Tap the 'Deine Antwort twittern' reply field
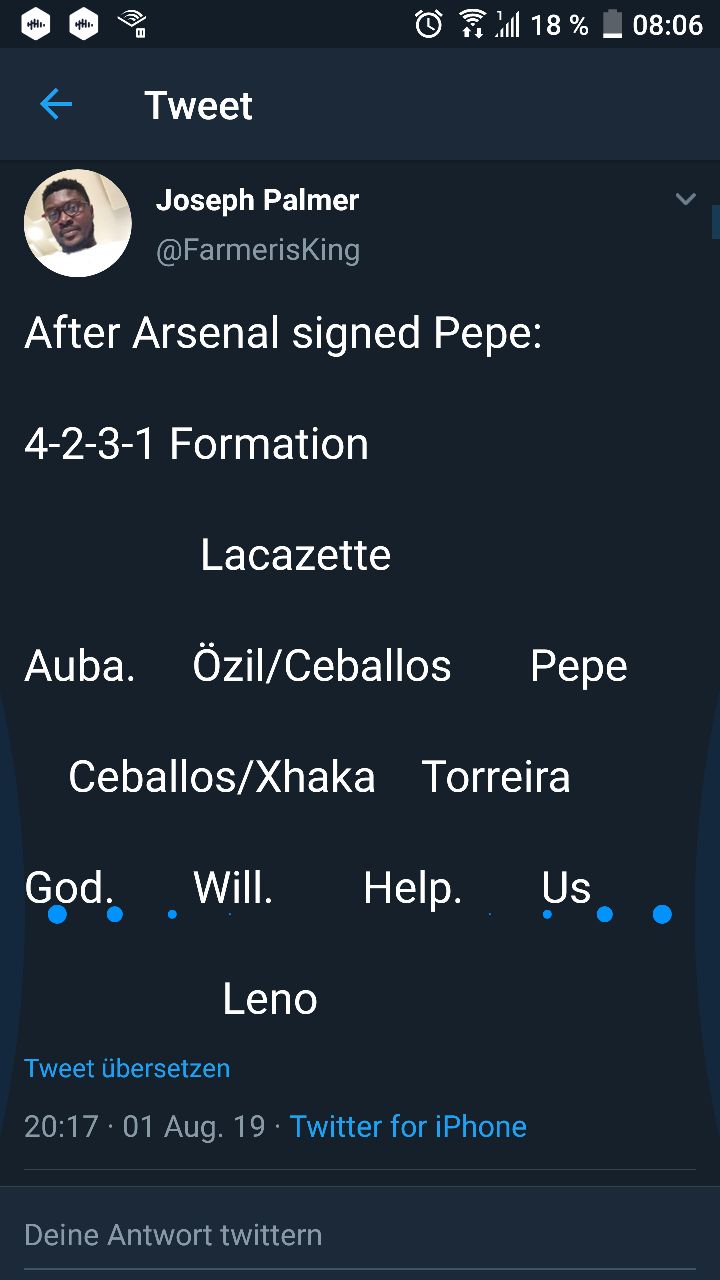This screenshot has height=1280, width=720. pos(360,1235)
